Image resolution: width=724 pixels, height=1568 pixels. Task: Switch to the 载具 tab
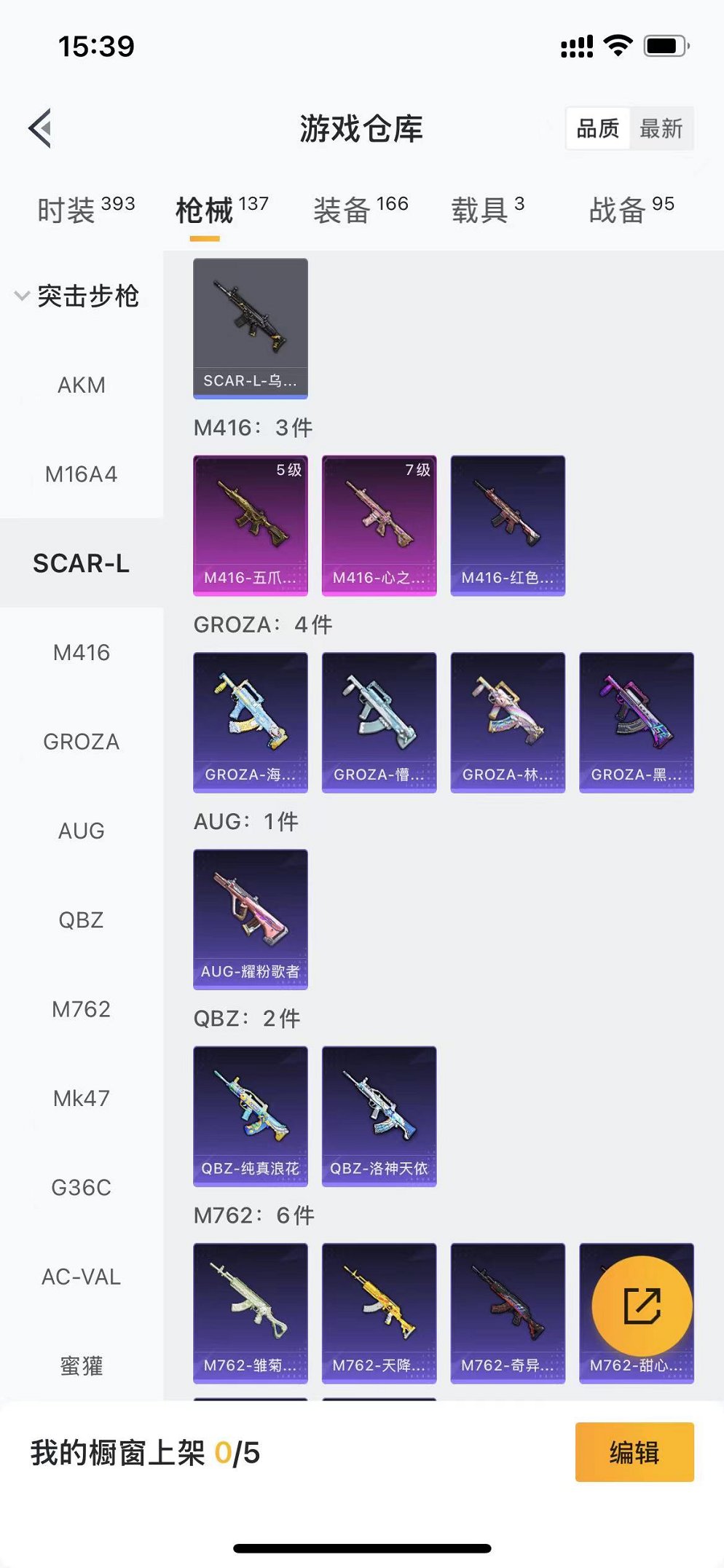point(487,210)
